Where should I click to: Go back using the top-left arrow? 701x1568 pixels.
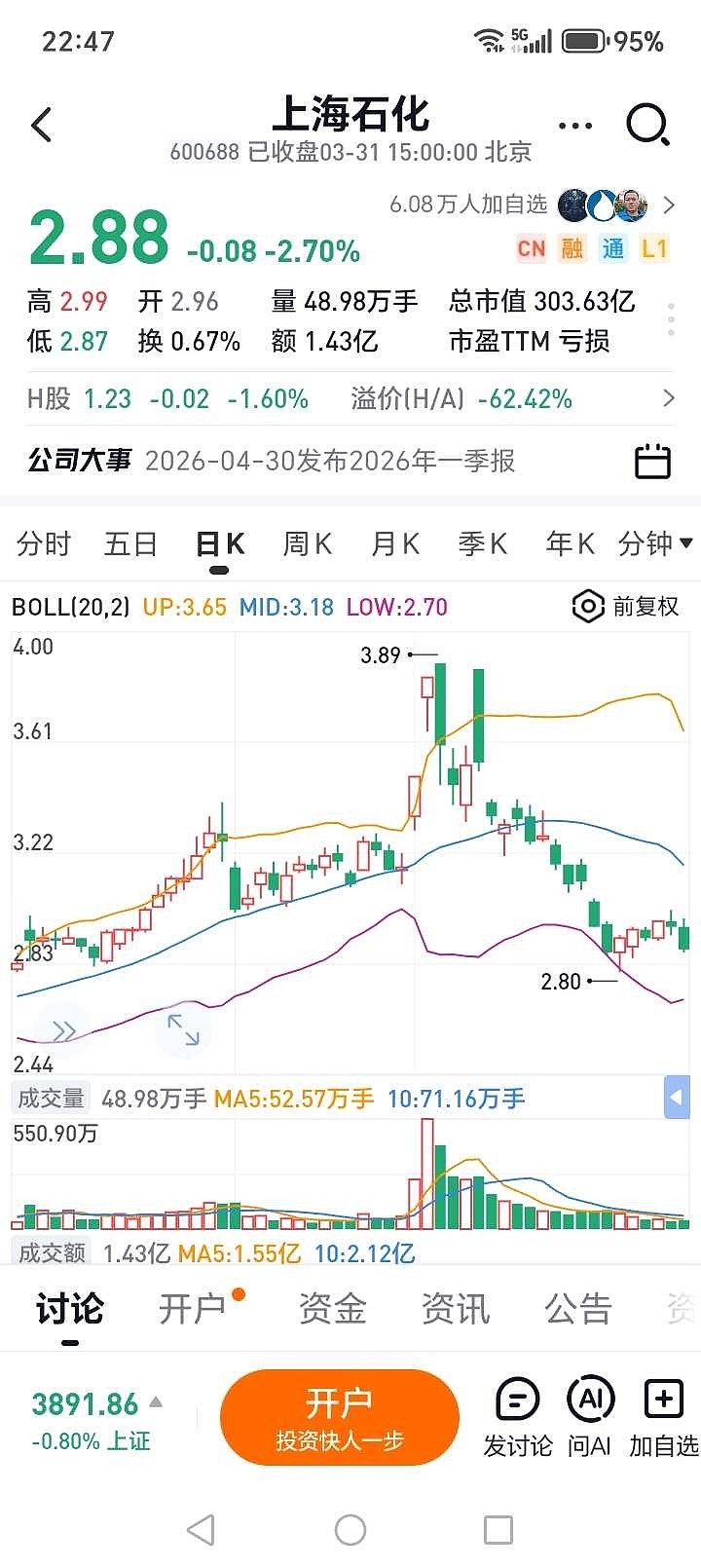click(41, 126)
